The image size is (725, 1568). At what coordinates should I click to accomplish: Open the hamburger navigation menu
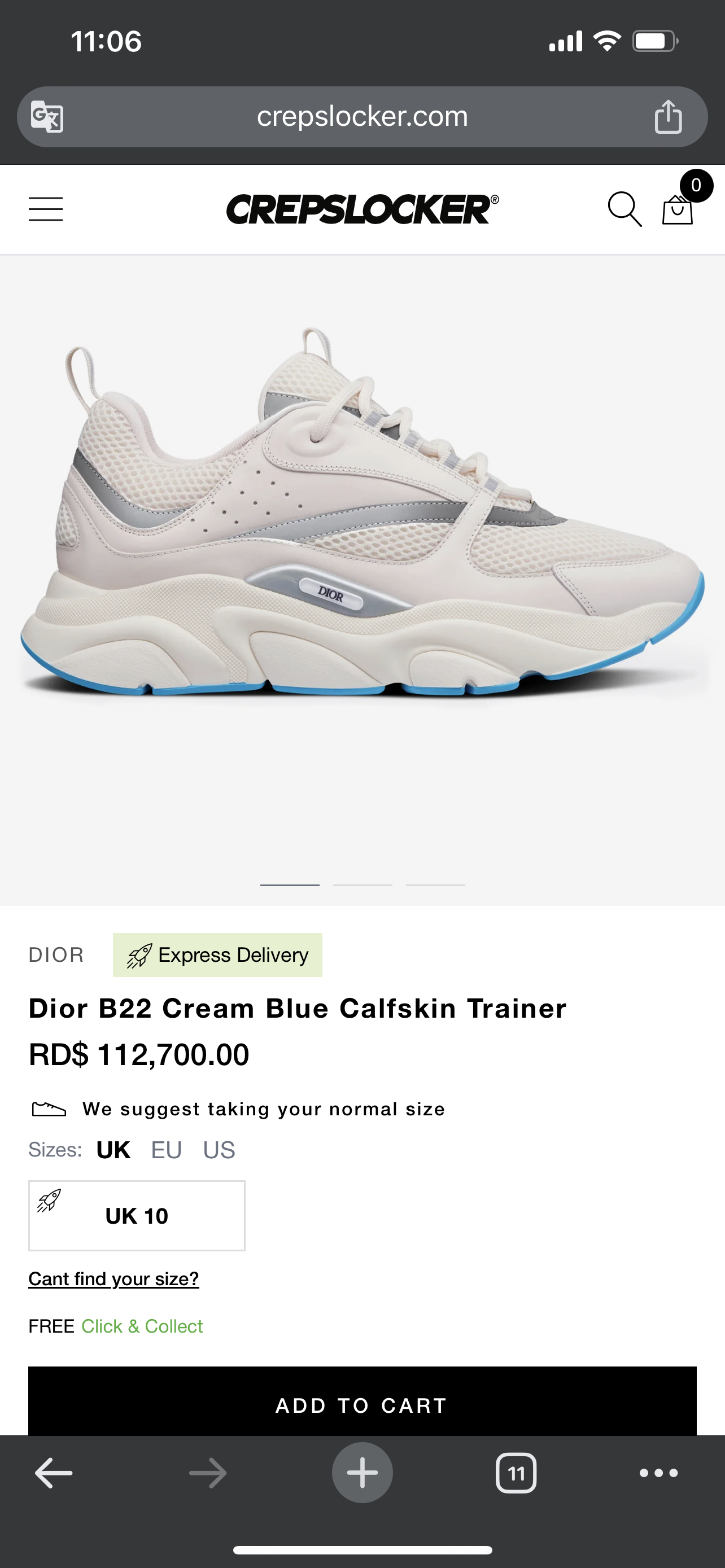point(45,209)
